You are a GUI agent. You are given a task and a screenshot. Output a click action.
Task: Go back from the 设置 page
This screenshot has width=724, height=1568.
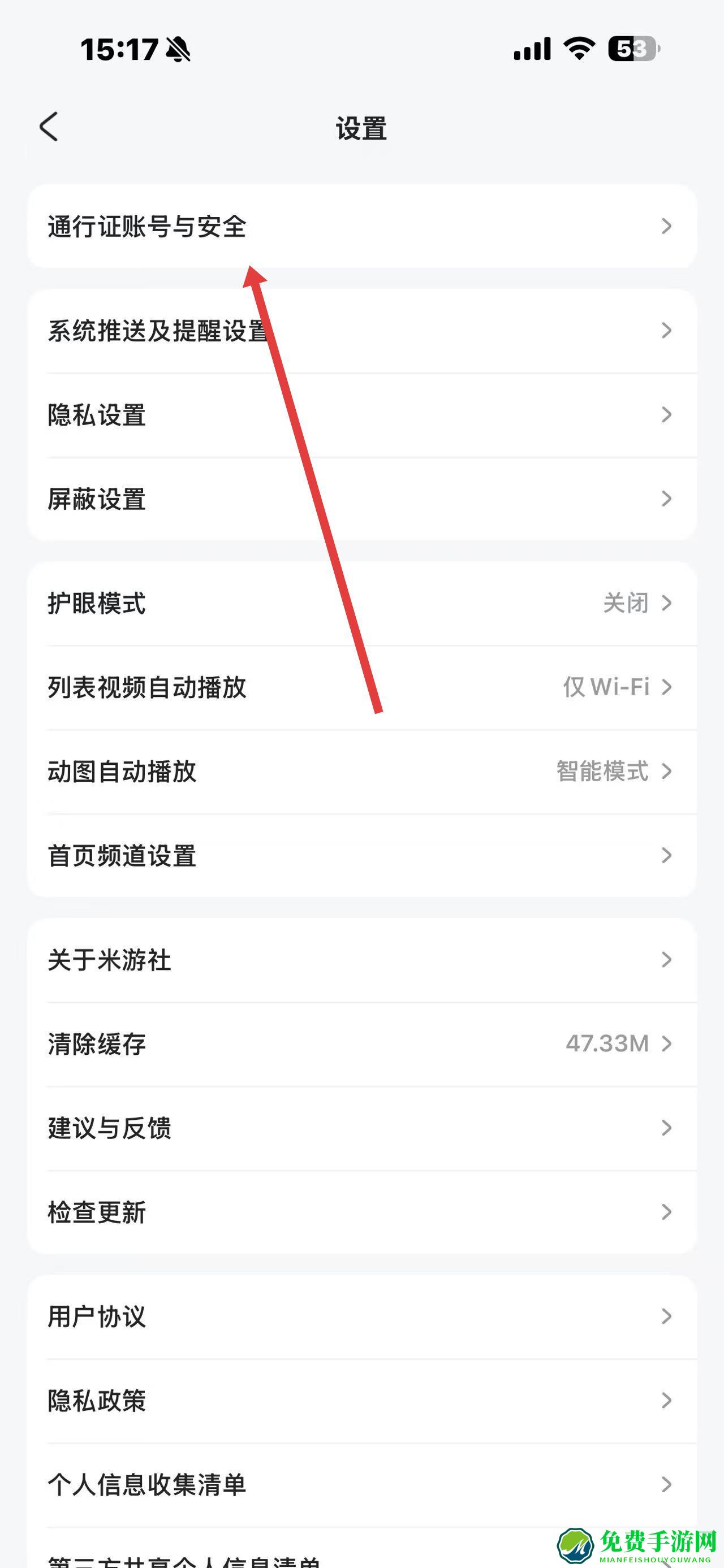[49, 127]
